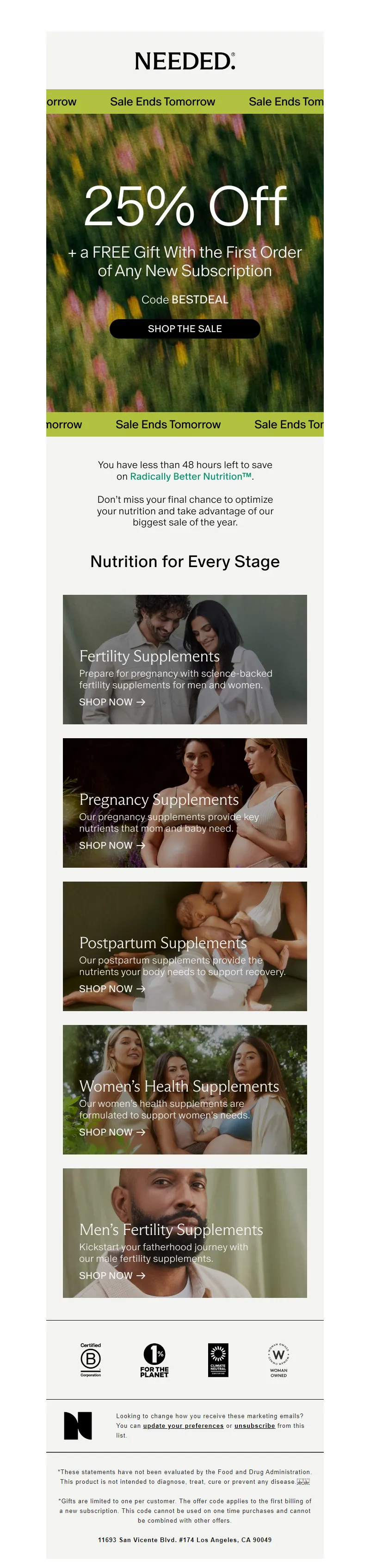
Task: Follow the update your preferences link
Action: click(183, 1426)
